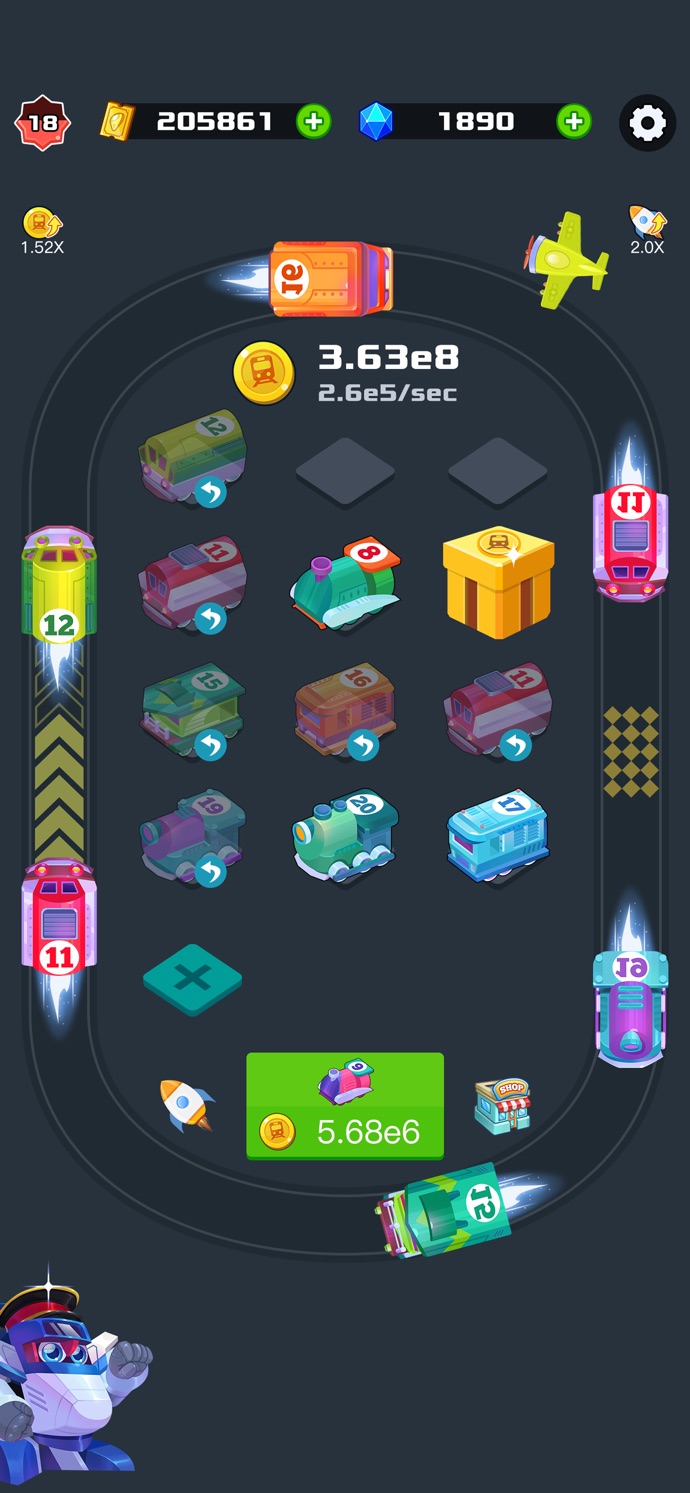Tap the 1.52X coin boost icon
The width and height of the screenshot is (690, 1493).
[x=42, y=228]
